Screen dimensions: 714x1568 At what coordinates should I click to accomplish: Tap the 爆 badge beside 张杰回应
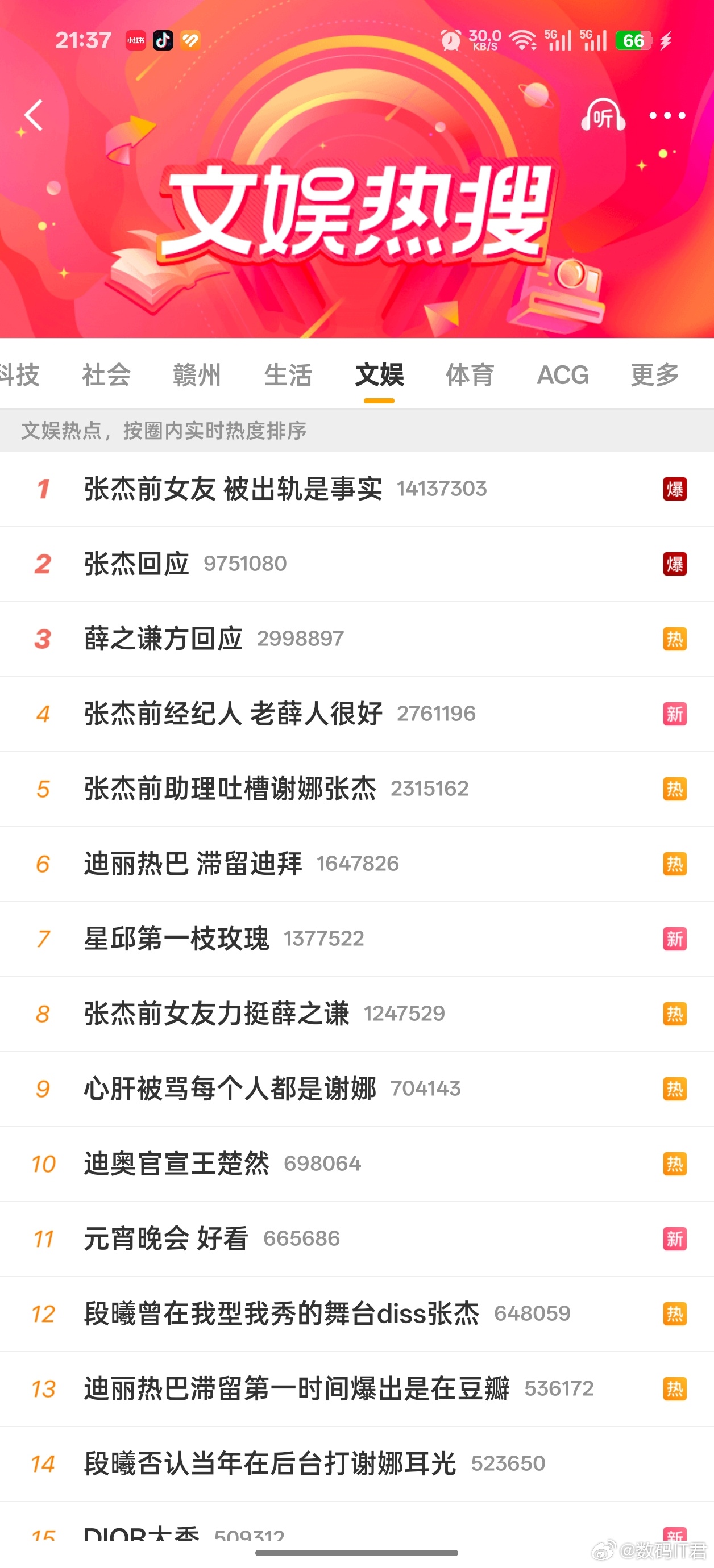coord(674,563)
